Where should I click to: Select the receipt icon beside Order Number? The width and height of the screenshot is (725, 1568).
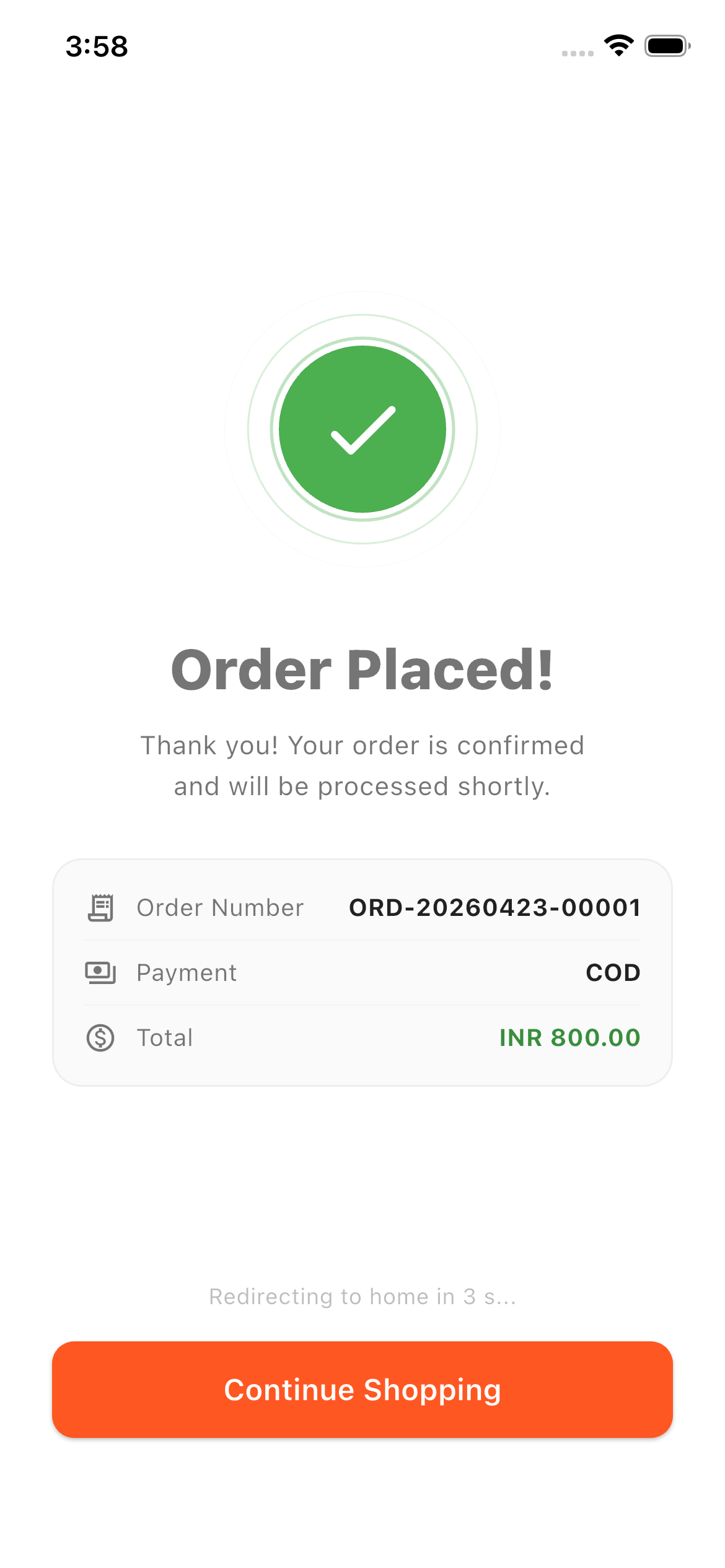[101, 907]
